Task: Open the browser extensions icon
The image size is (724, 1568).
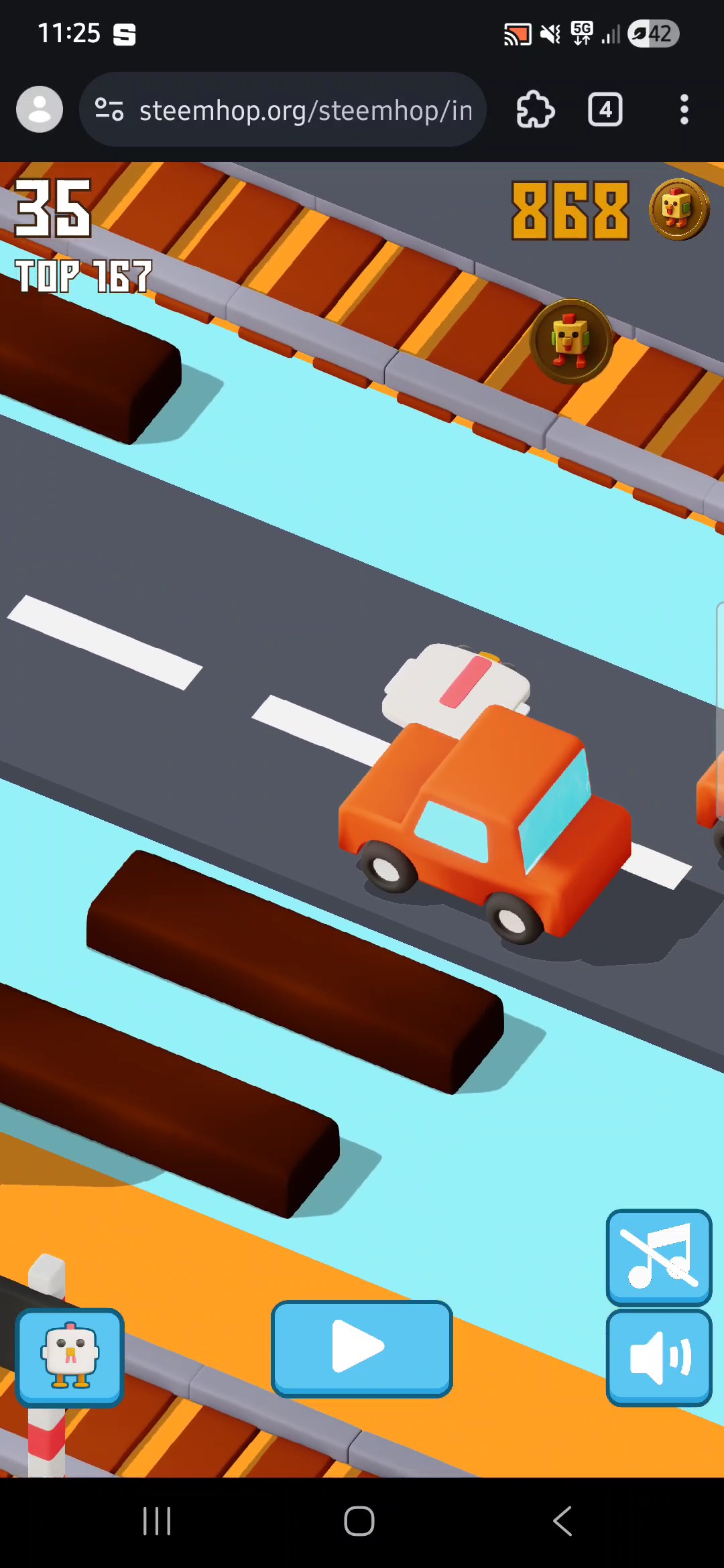Action: (536, 109)
